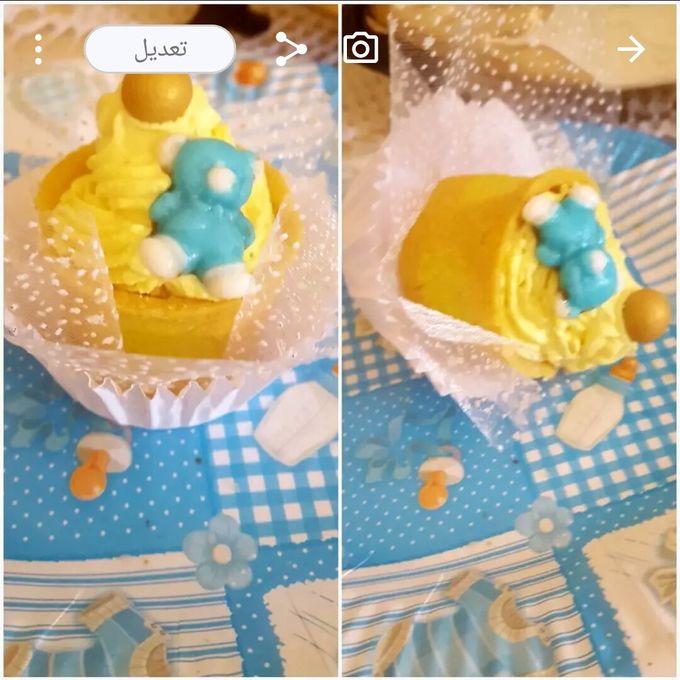Open the camera icon

click(x=361, y=48)
